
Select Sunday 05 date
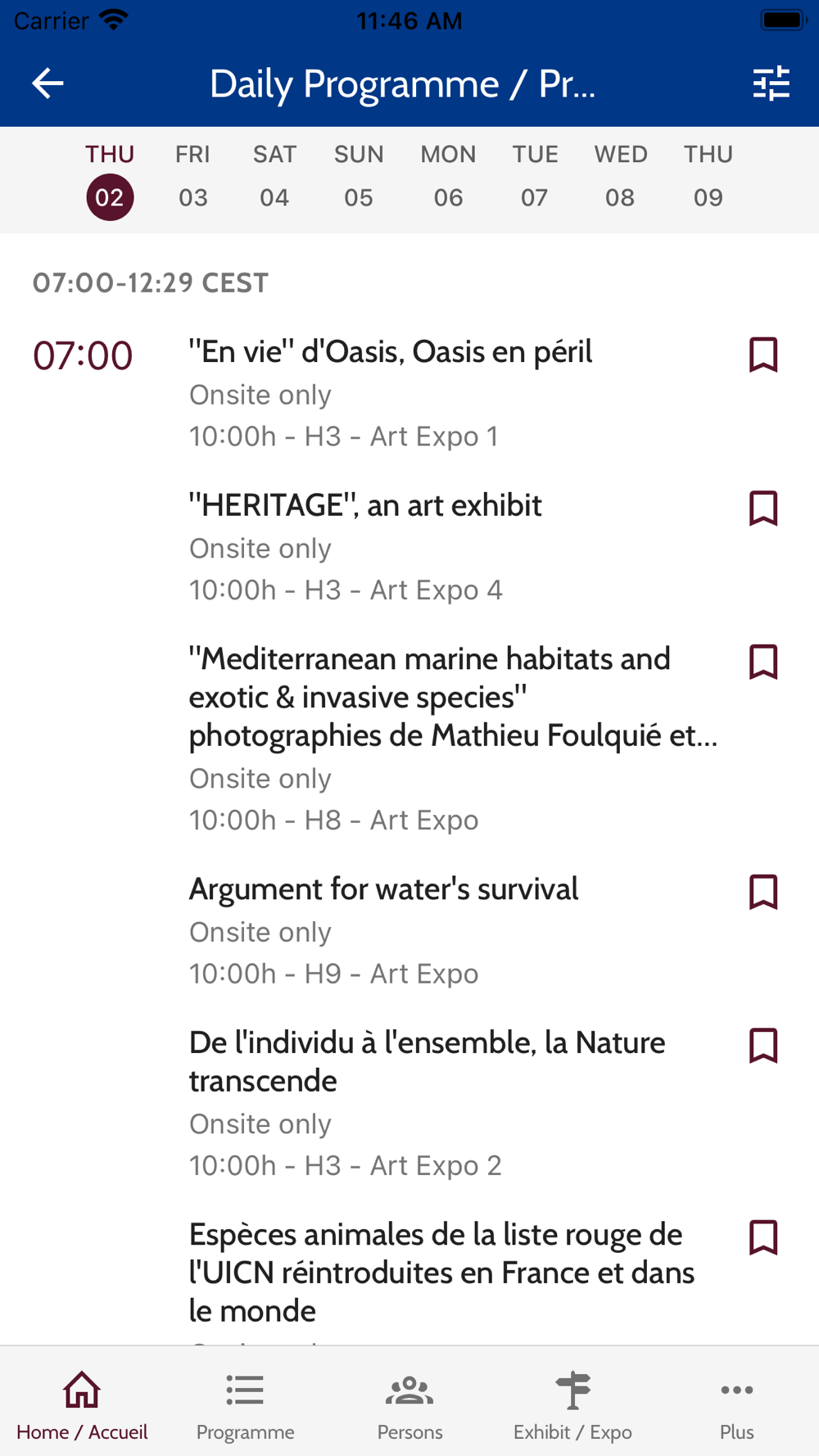click(x=359, y=176)
